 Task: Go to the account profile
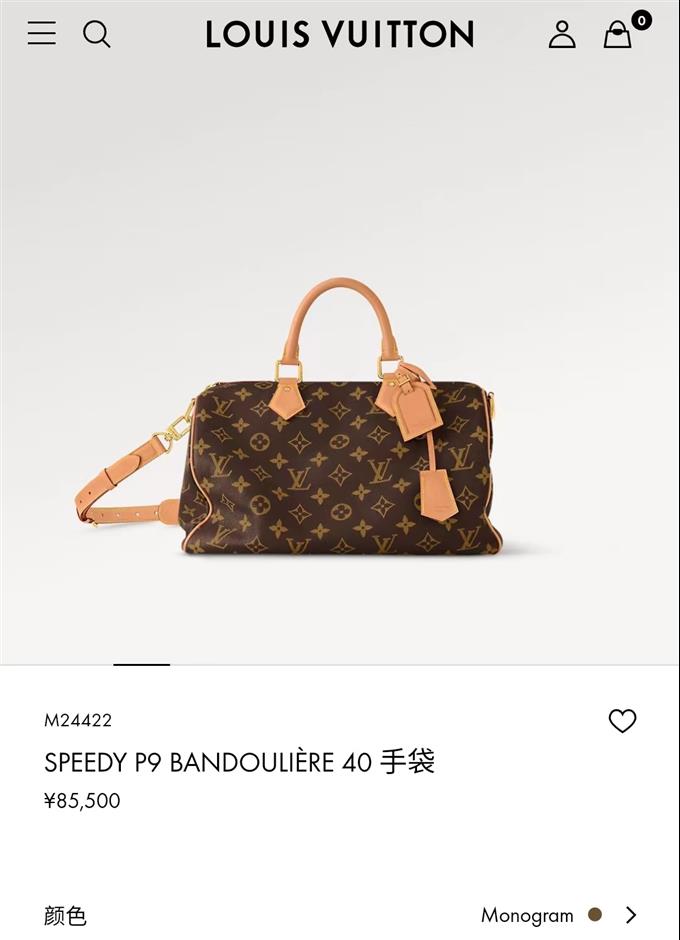point(562,35)
